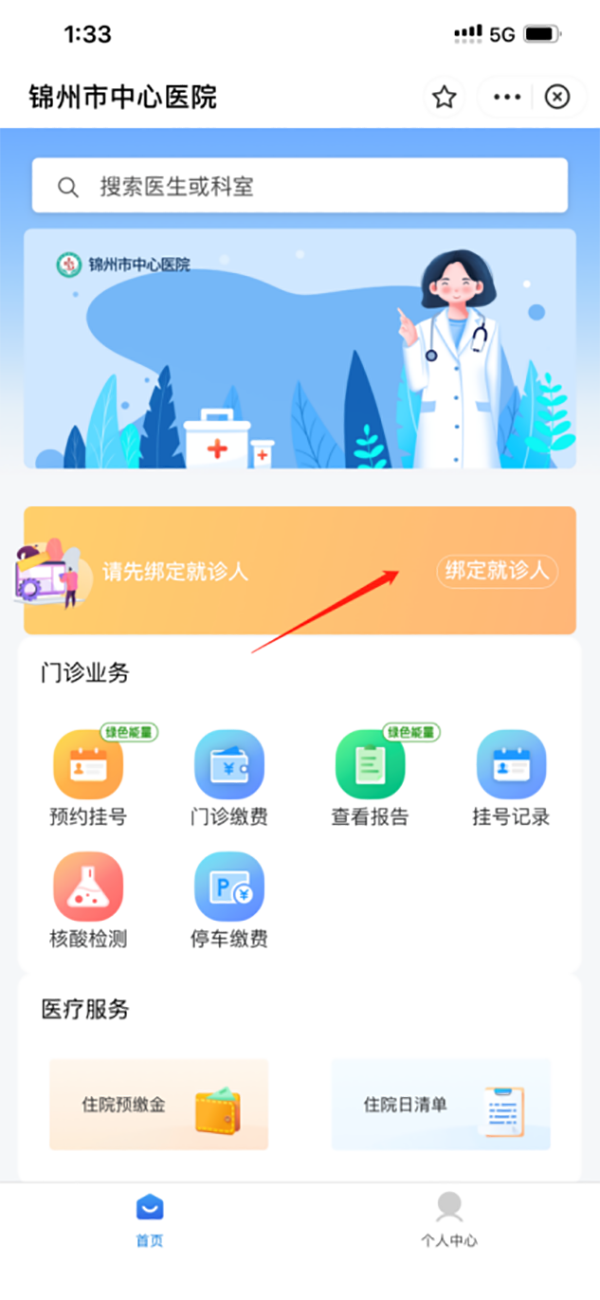Select 核酸检测 nucleic acid testing
Image resolution: width=600 pixels, height=1300 pixels.
[88, 899]
